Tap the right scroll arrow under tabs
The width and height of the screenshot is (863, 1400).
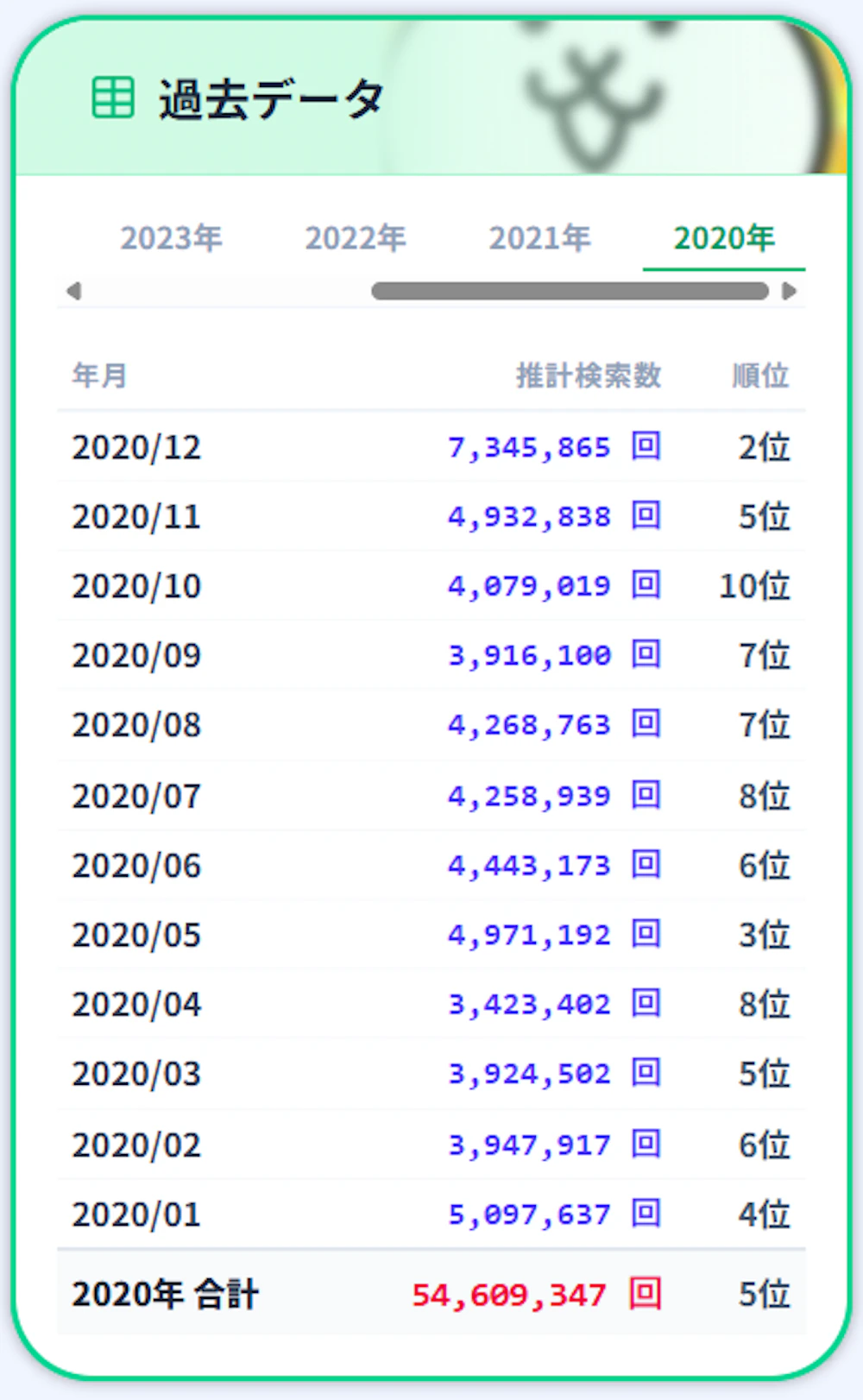click(789, 292)
